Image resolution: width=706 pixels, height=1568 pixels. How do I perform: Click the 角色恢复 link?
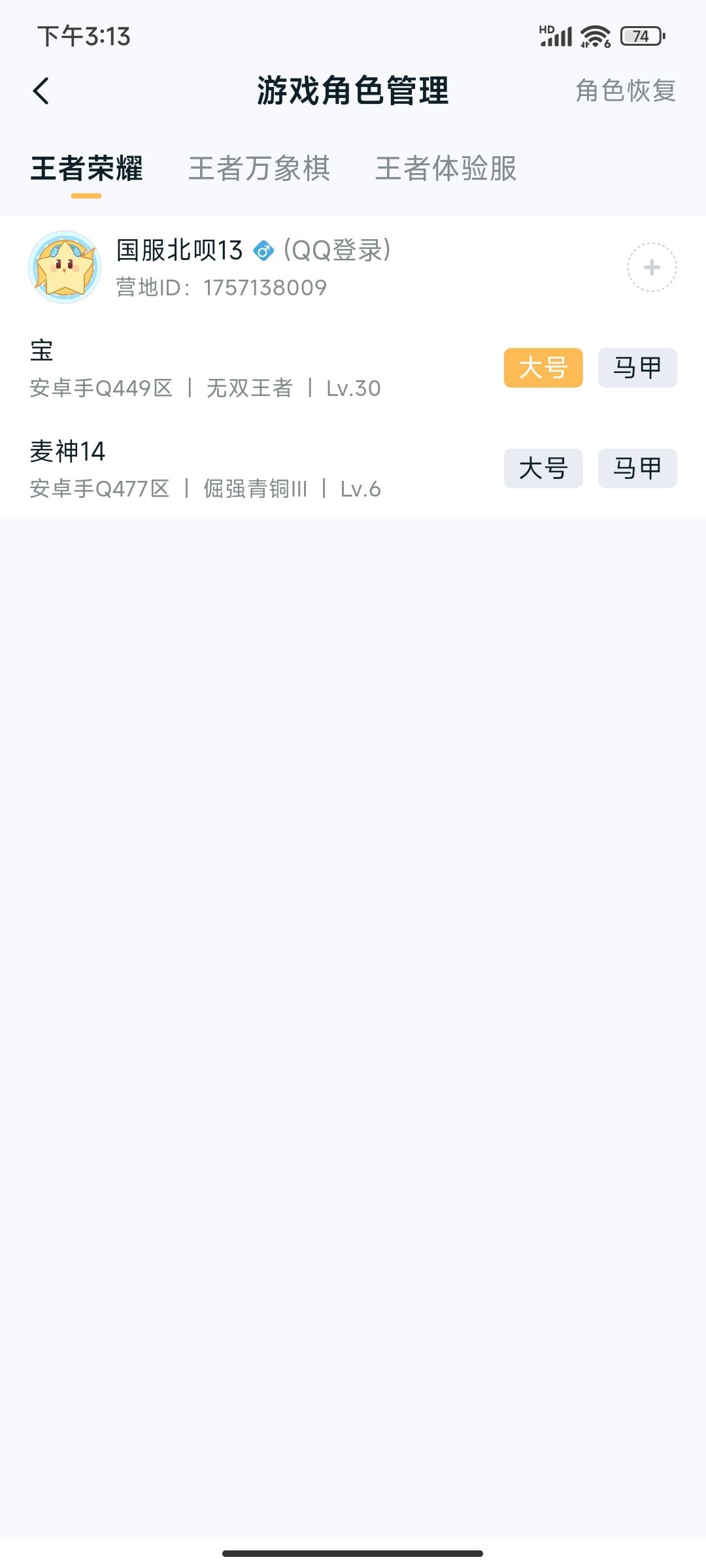626,91
